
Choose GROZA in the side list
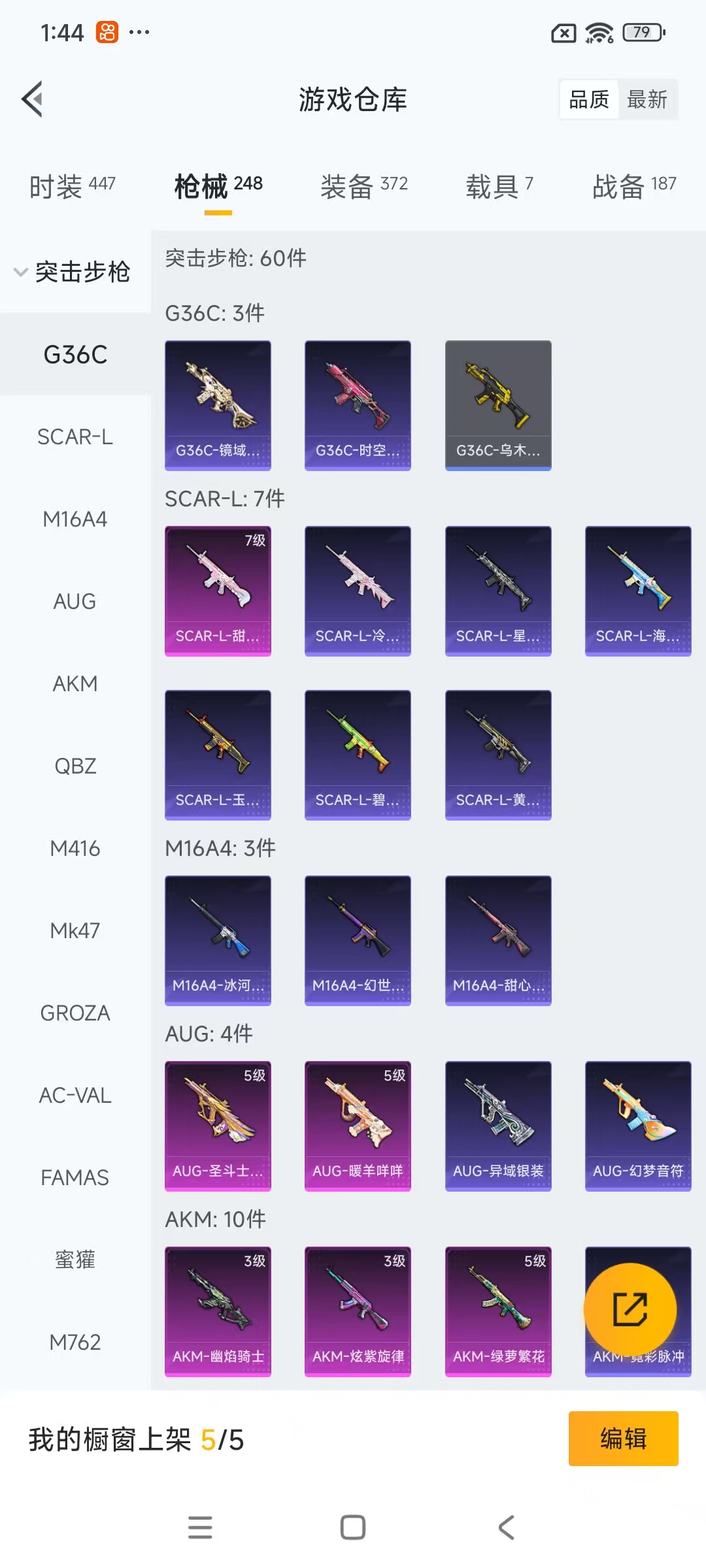(x=75, y=1013)
